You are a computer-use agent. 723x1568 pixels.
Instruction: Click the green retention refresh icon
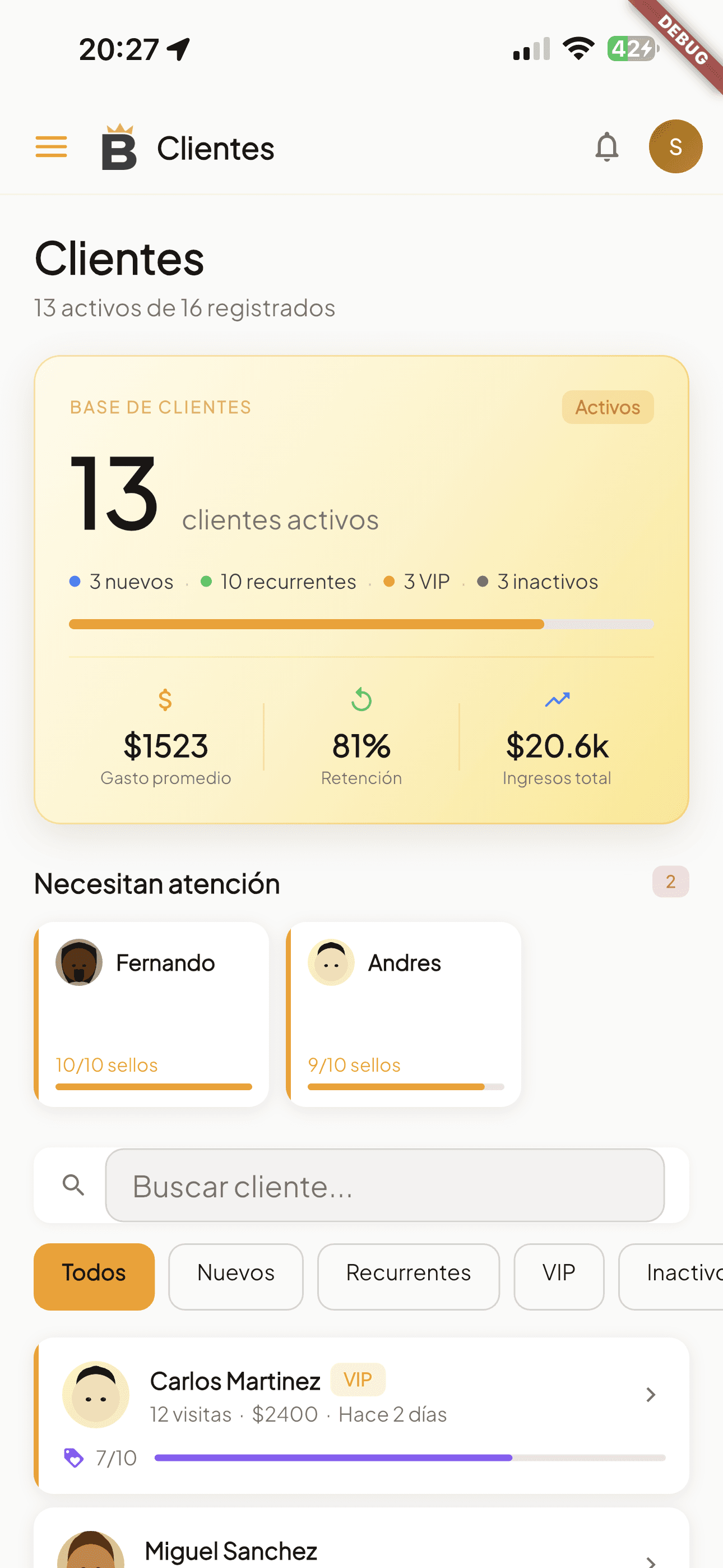pyautogui.click(x=361, y=700)
